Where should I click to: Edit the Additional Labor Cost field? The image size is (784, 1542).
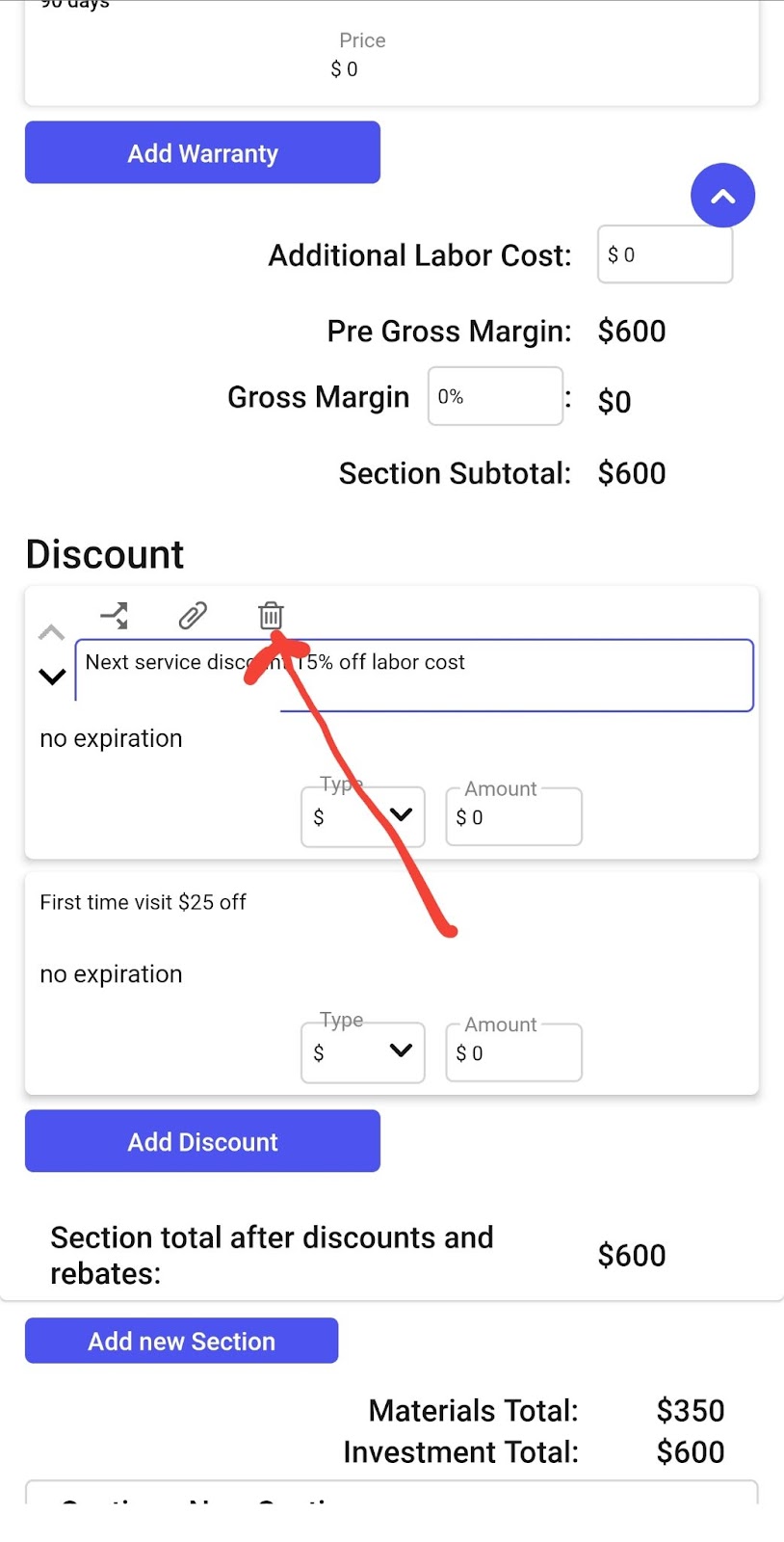click(665, 254)
